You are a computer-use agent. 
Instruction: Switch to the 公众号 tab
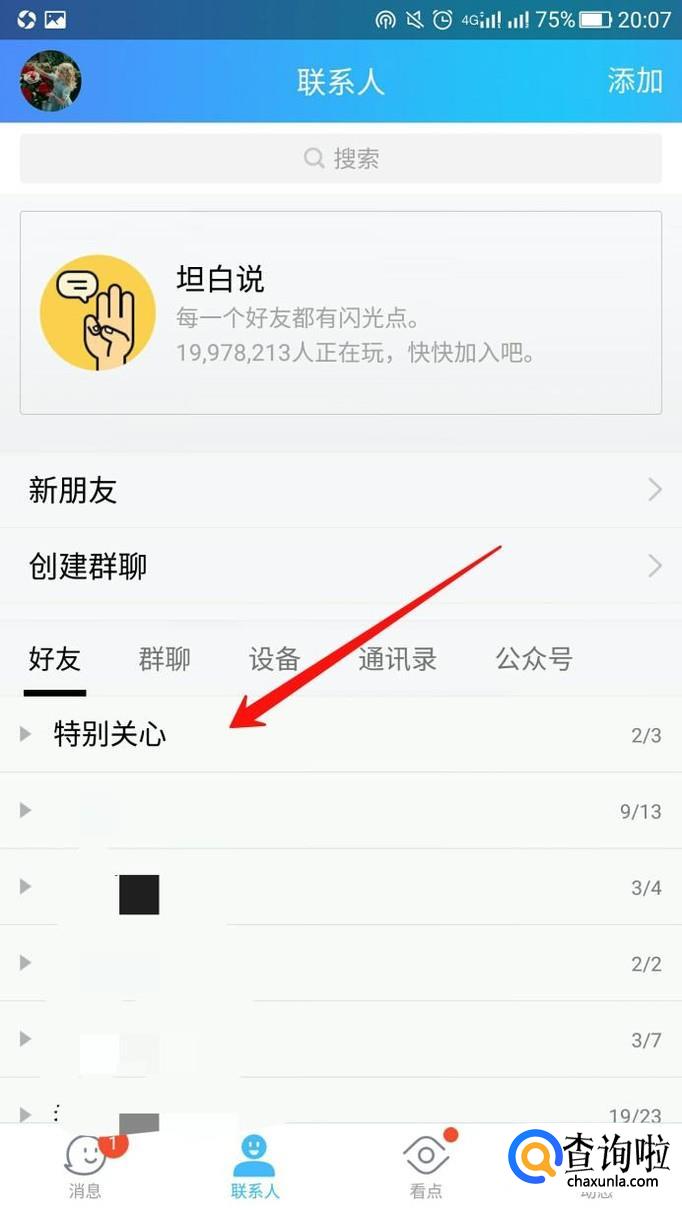point(534,659)
